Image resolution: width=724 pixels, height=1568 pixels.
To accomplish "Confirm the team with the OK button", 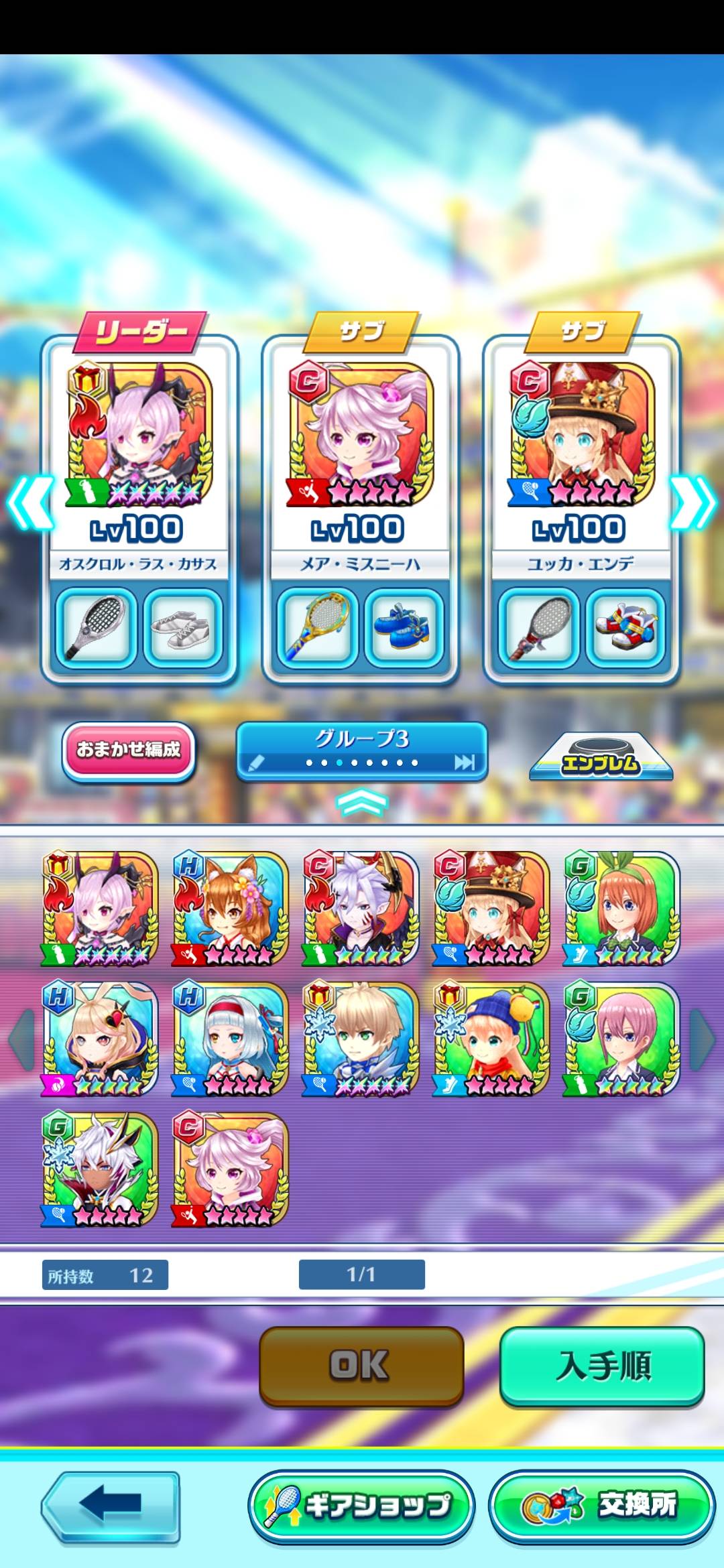I will [x=361, y=1364].
